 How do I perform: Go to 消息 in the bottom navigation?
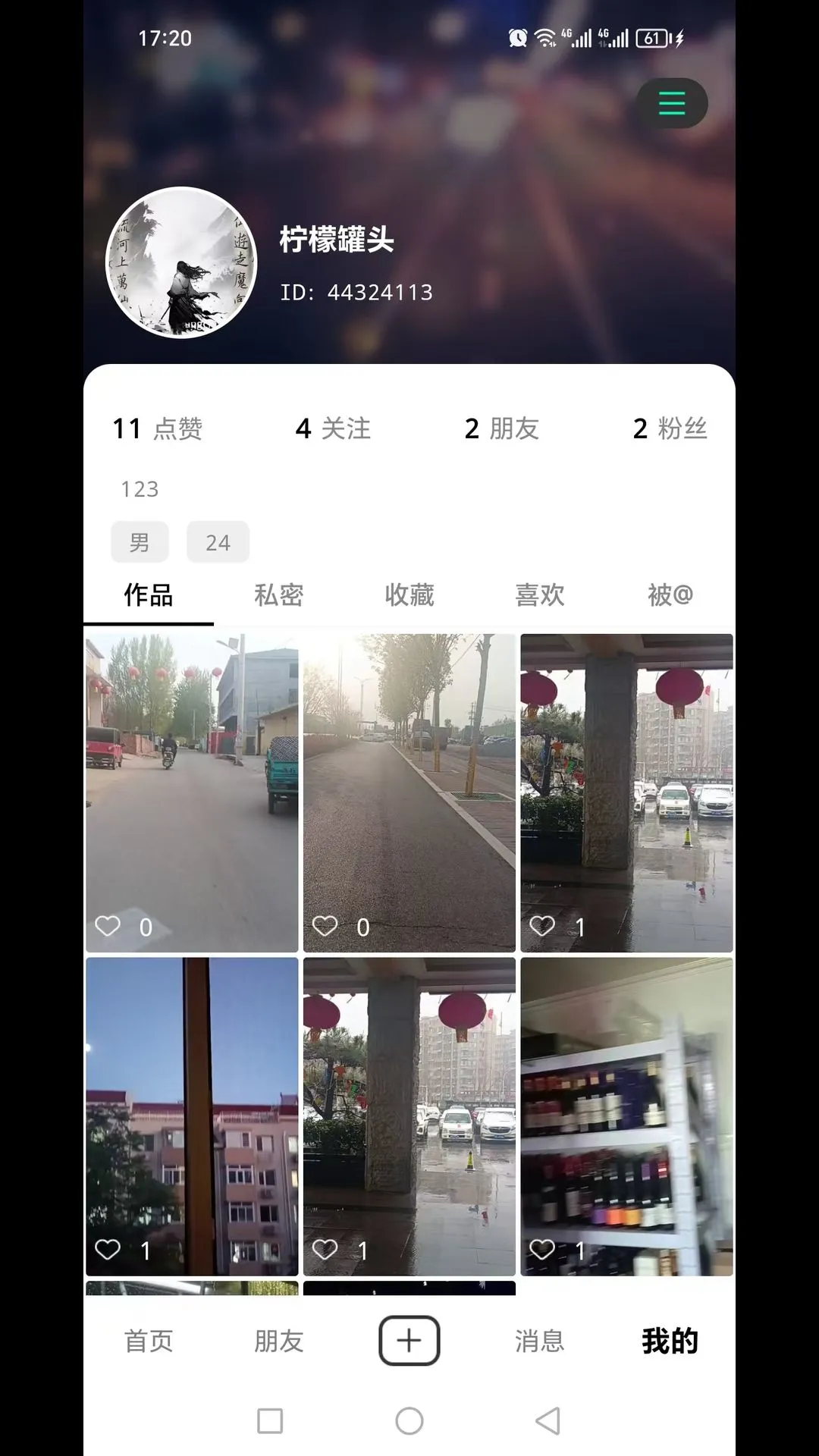pos(539,1340)
